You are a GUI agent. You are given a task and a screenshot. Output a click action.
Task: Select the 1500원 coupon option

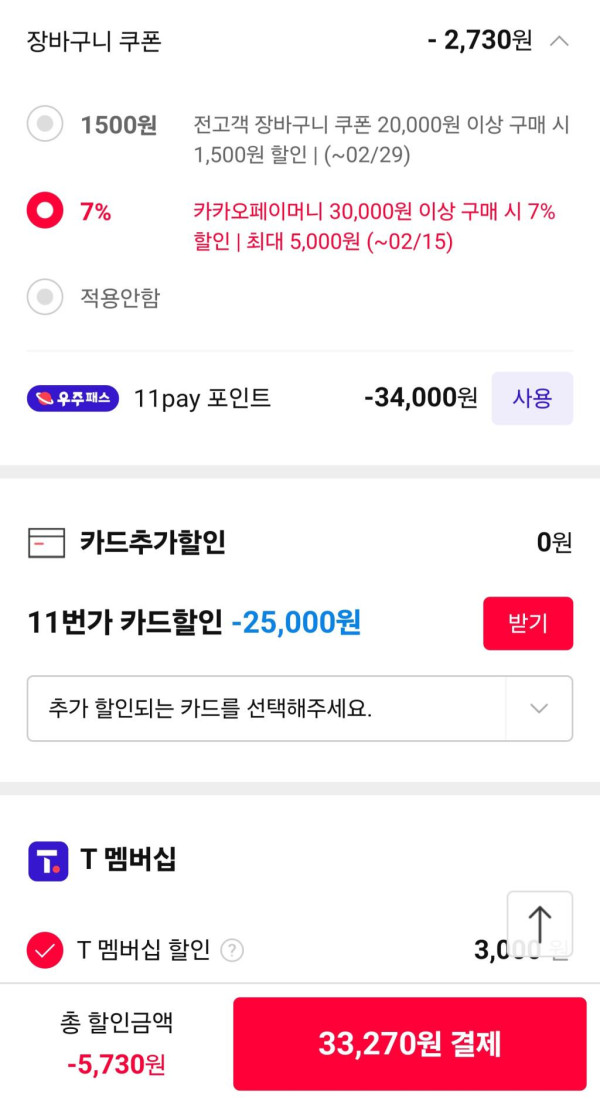point(44,125)
